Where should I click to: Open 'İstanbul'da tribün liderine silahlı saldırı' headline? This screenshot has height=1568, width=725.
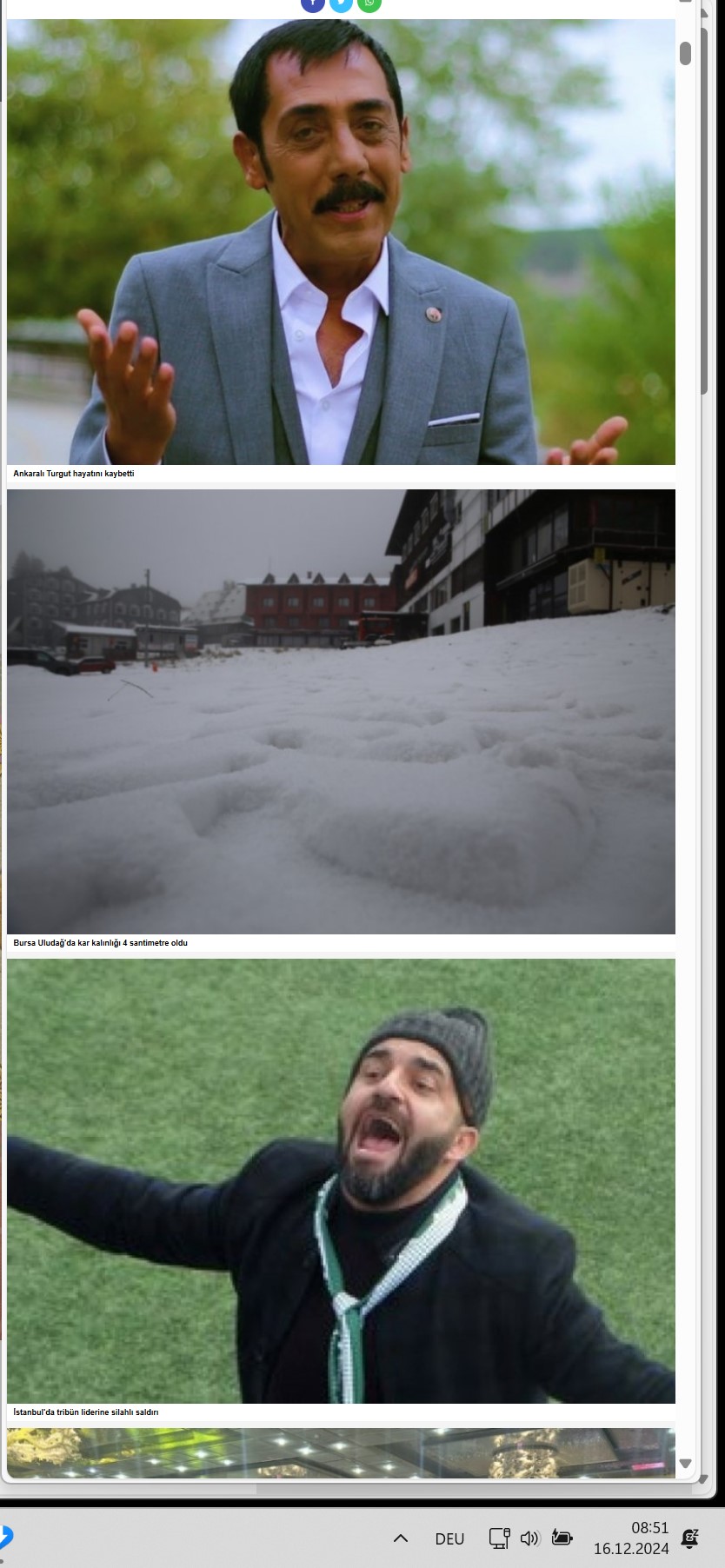(86, 1412)
